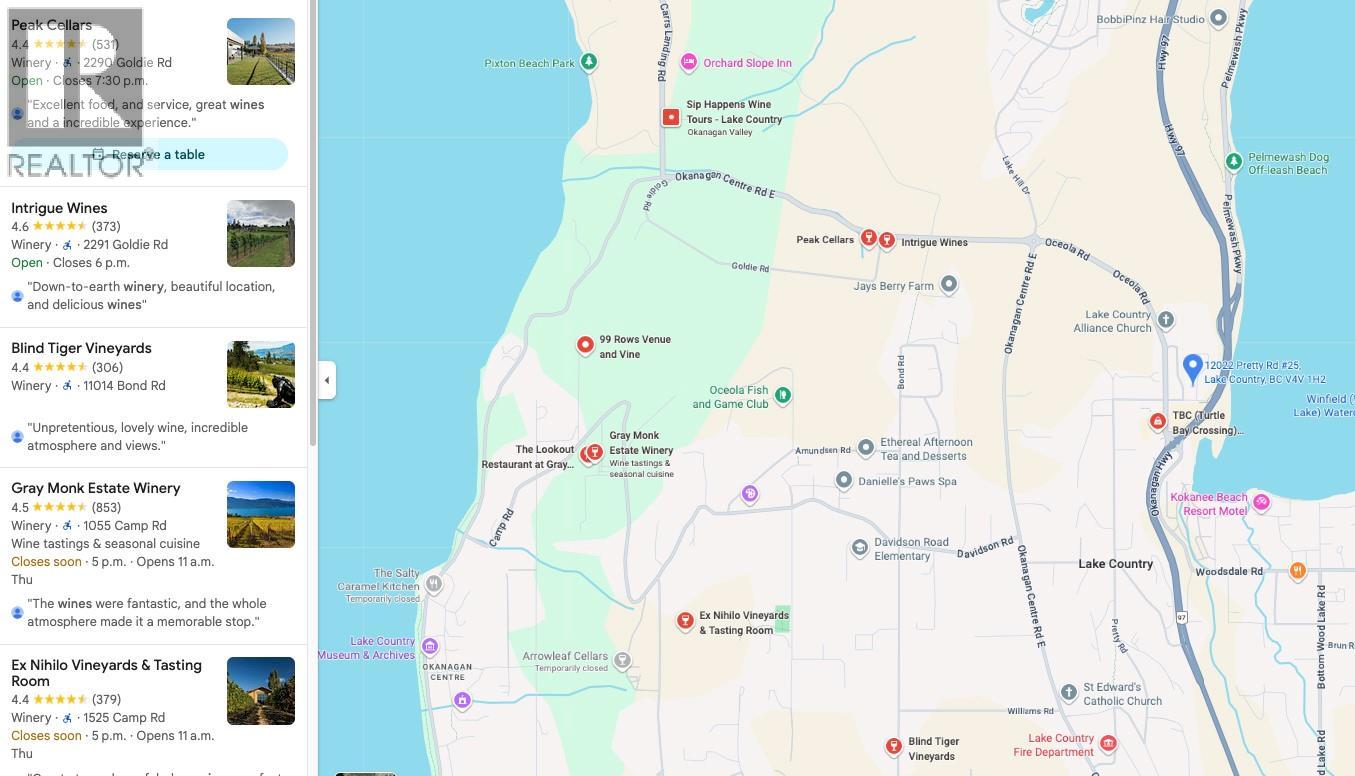Tap the Jays Berry Farm marker
This screenshot has height=776, width=1355.
point(949,285)
